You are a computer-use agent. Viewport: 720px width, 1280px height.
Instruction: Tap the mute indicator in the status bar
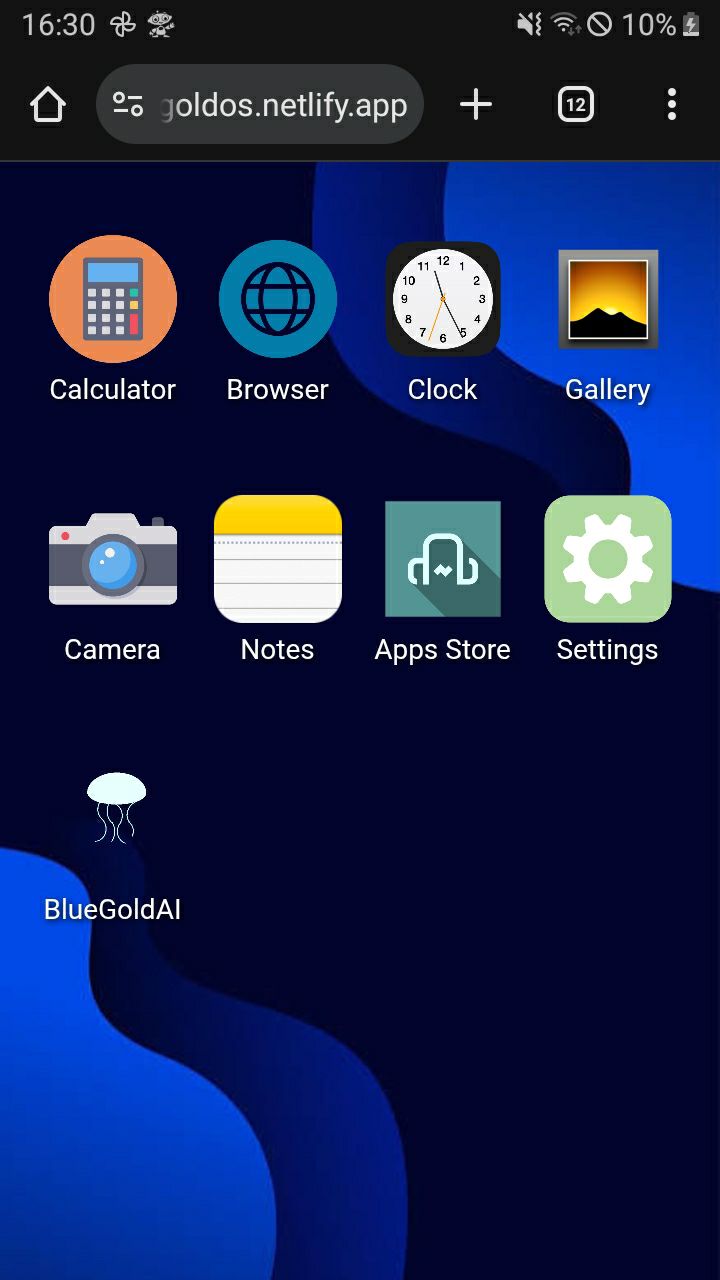pyautogui.click(x=531, y=24)
